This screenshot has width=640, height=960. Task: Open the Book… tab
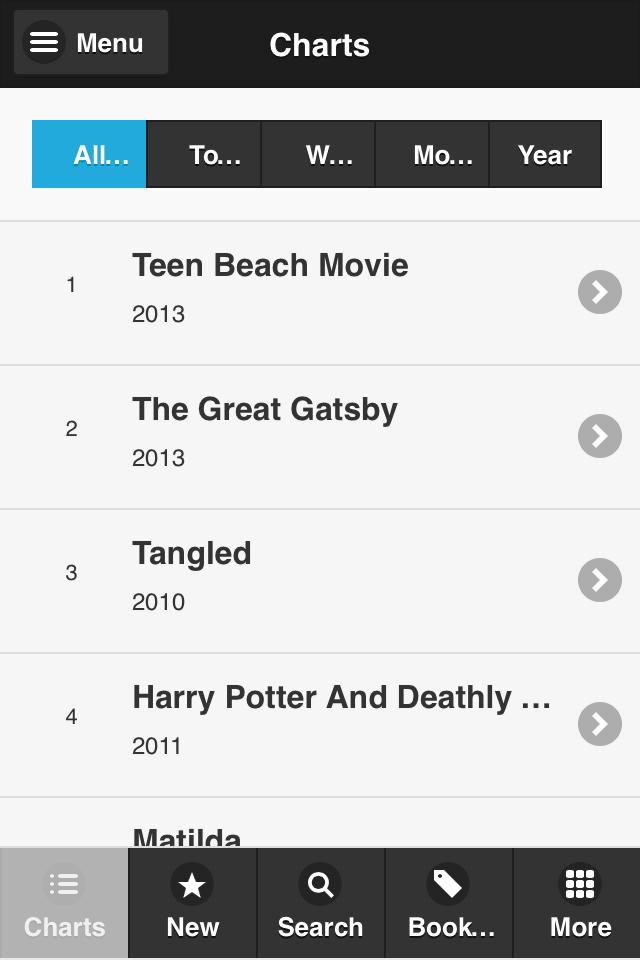pyautogui.click(x=449, y=904)
